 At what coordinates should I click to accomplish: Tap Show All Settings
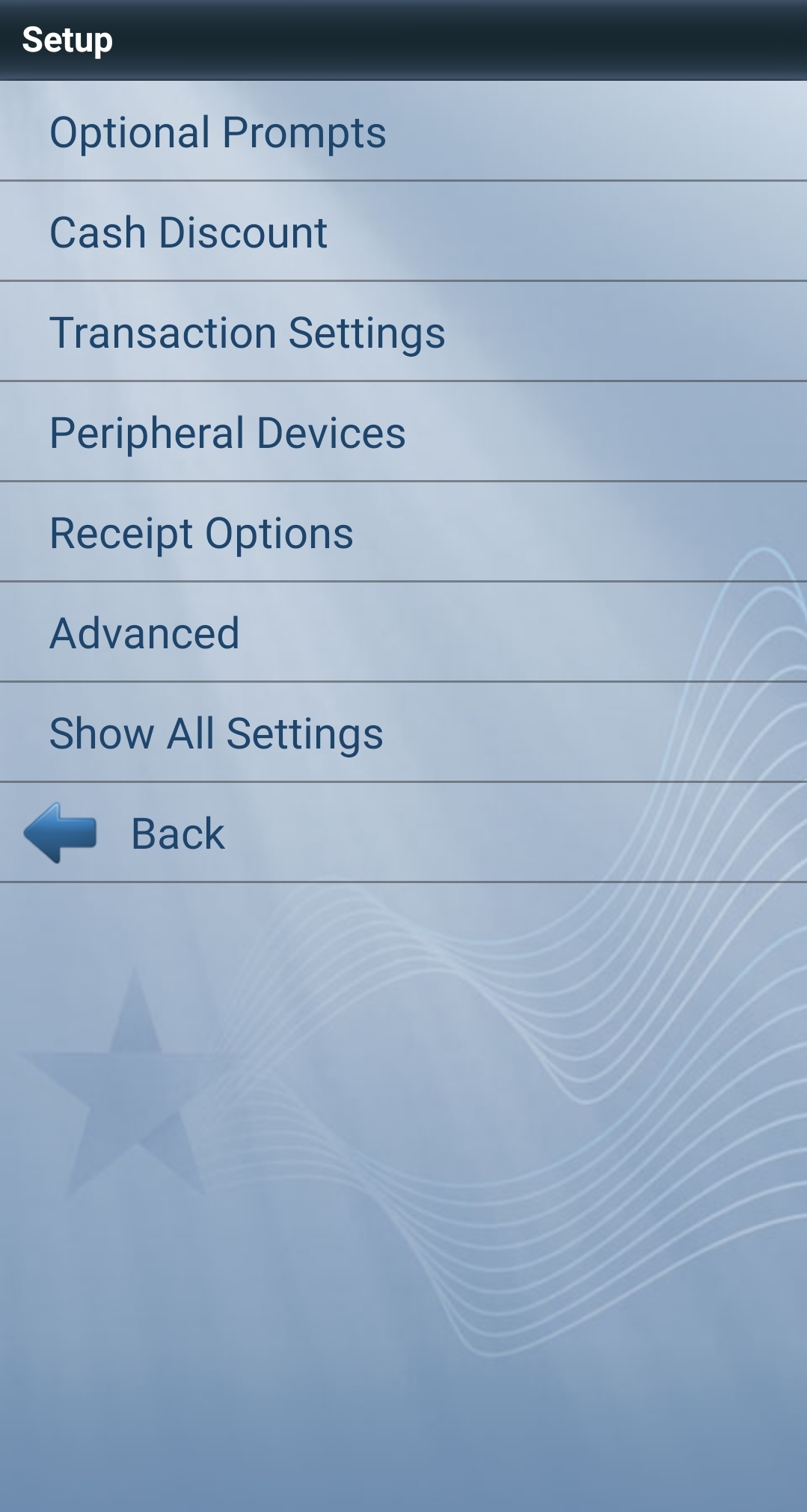coord(216,734)
